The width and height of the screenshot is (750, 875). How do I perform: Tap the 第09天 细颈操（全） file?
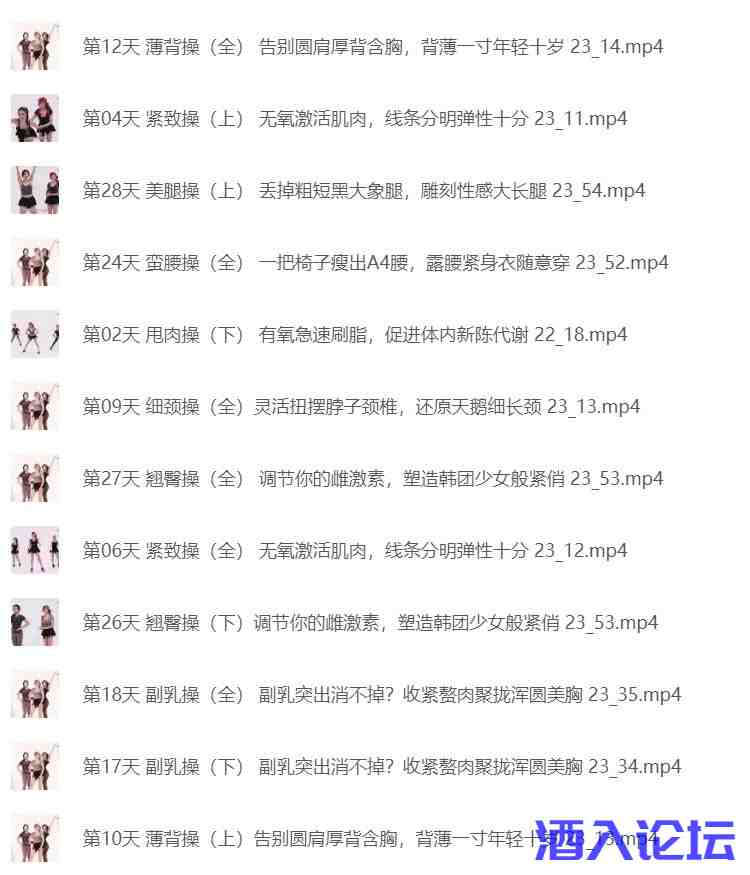[360, 407]
